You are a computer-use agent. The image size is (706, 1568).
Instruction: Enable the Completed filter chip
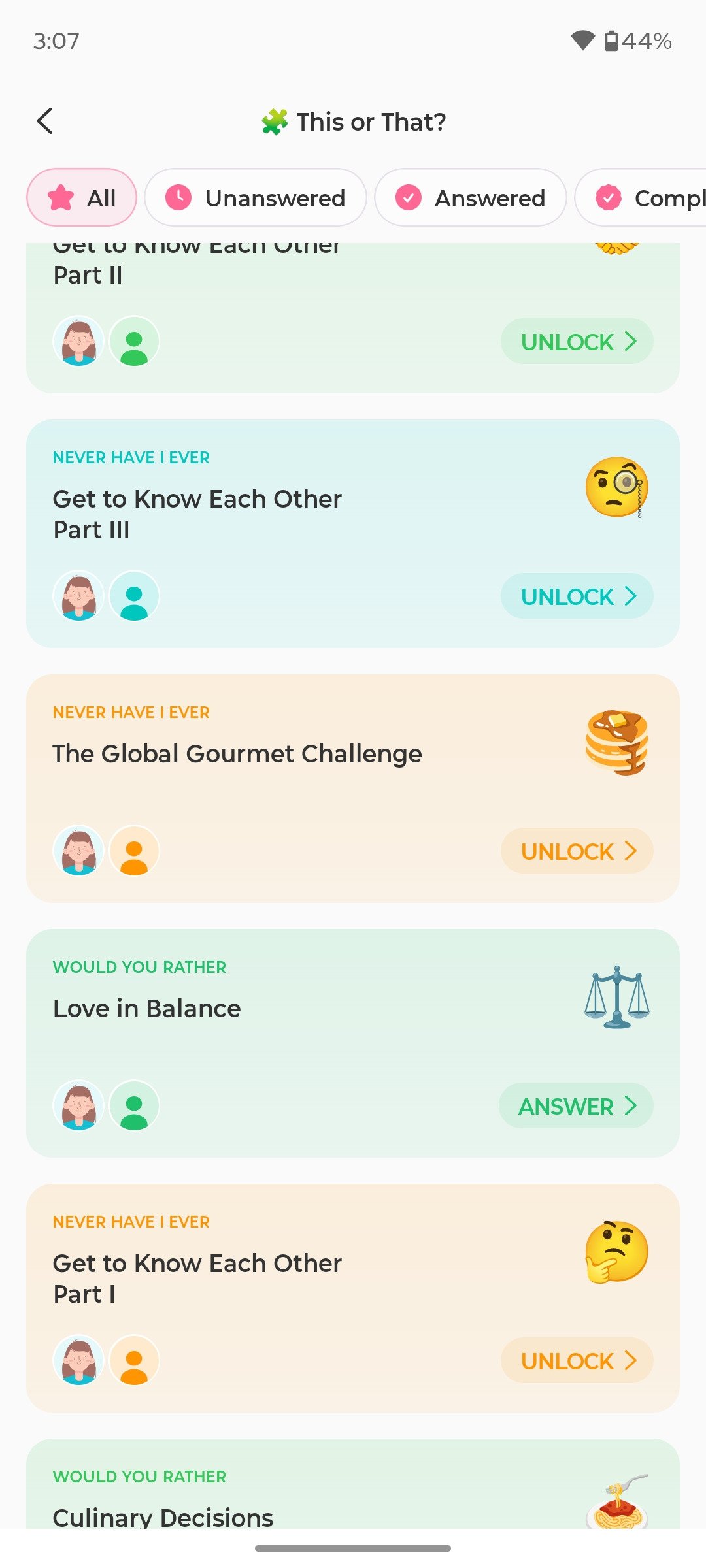click(647, 197)
